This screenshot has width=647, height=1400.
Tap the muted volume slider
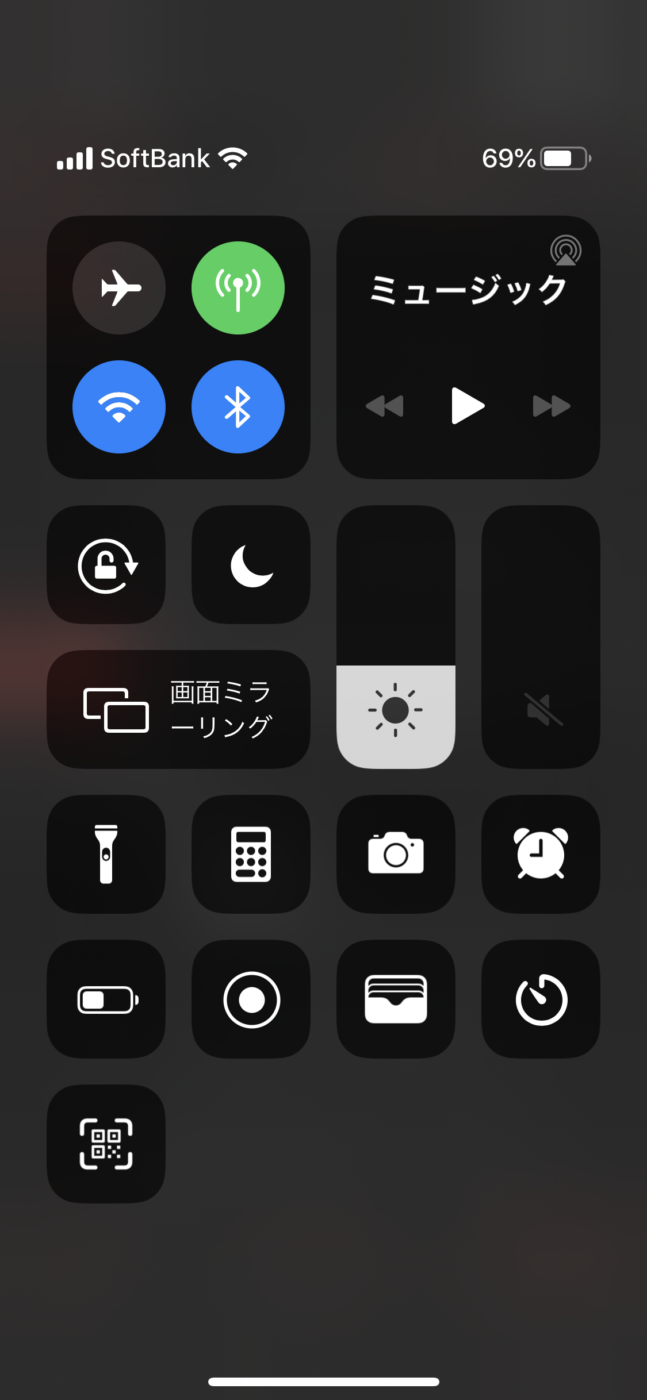tap(541, 637)
